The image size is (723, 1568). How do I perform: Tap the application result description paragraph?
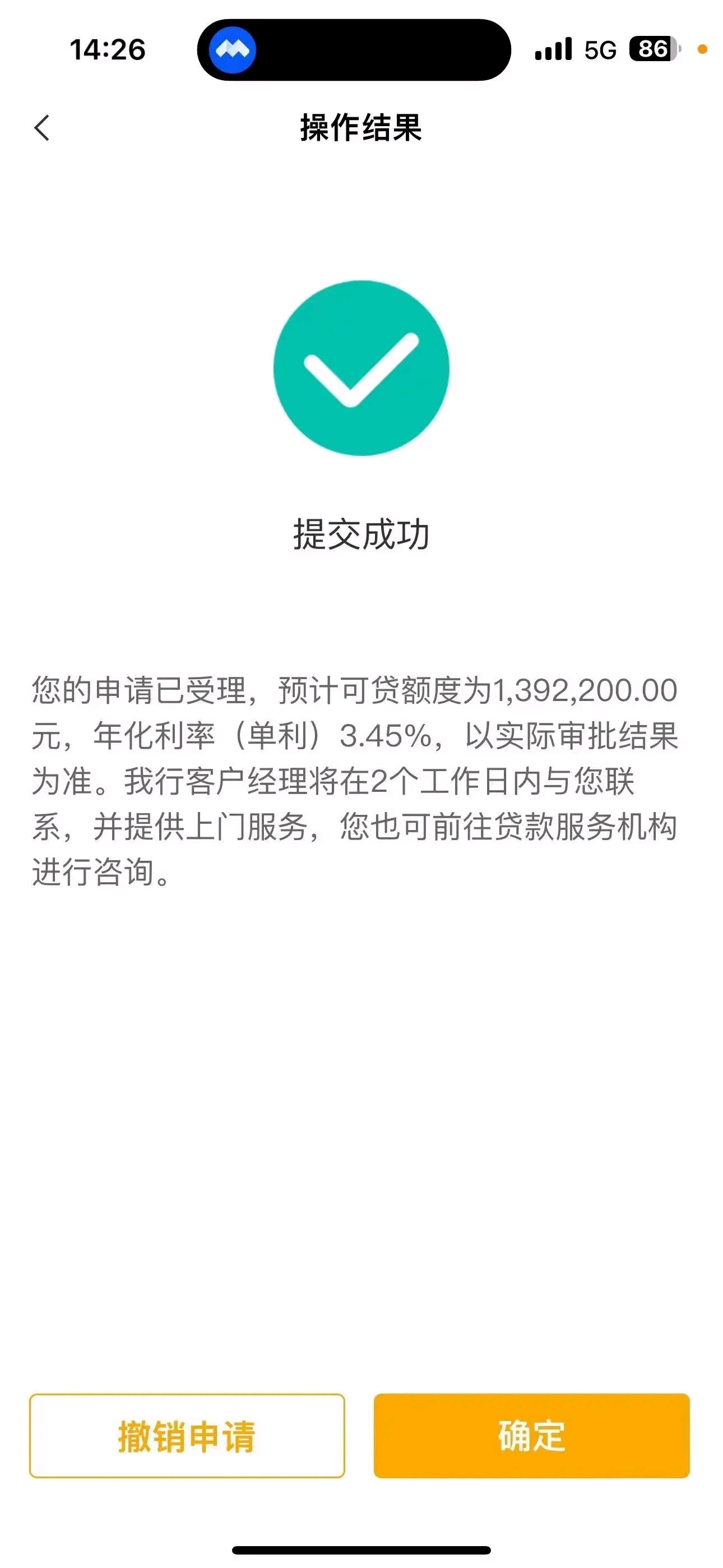pos(361,782)
